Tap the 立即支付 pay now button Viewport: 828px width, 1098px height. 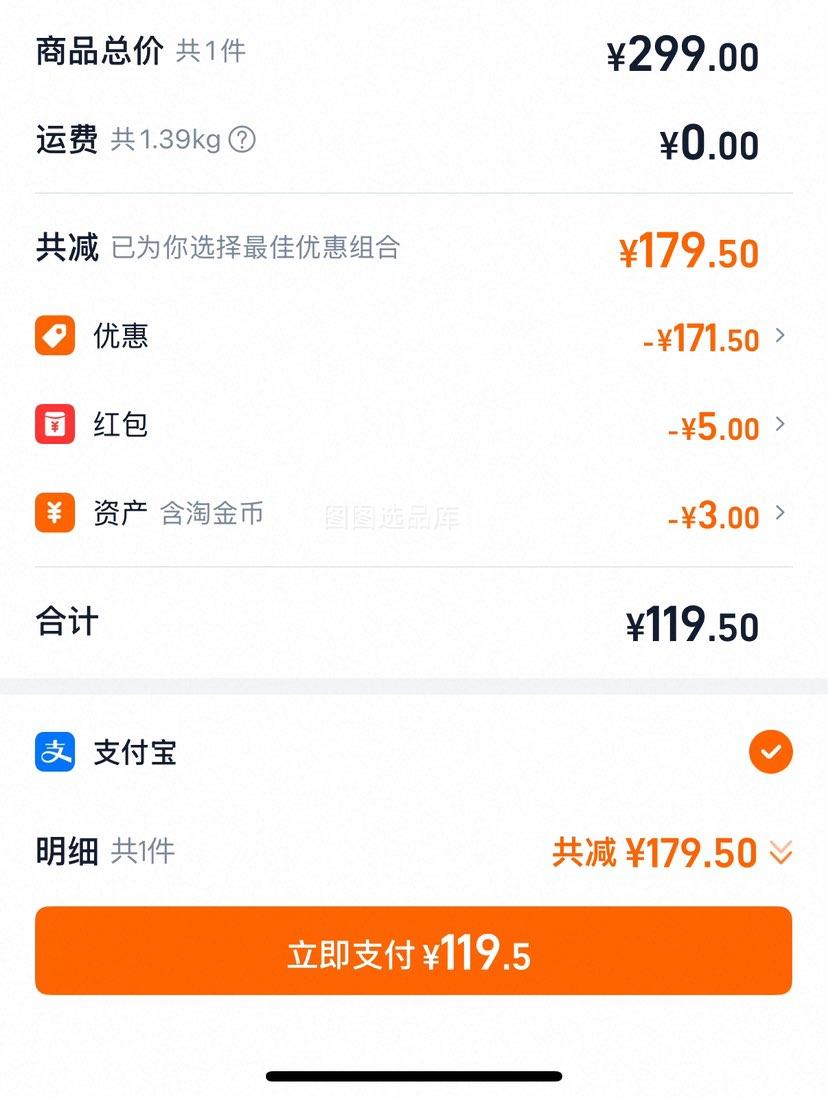pos(414,950)
